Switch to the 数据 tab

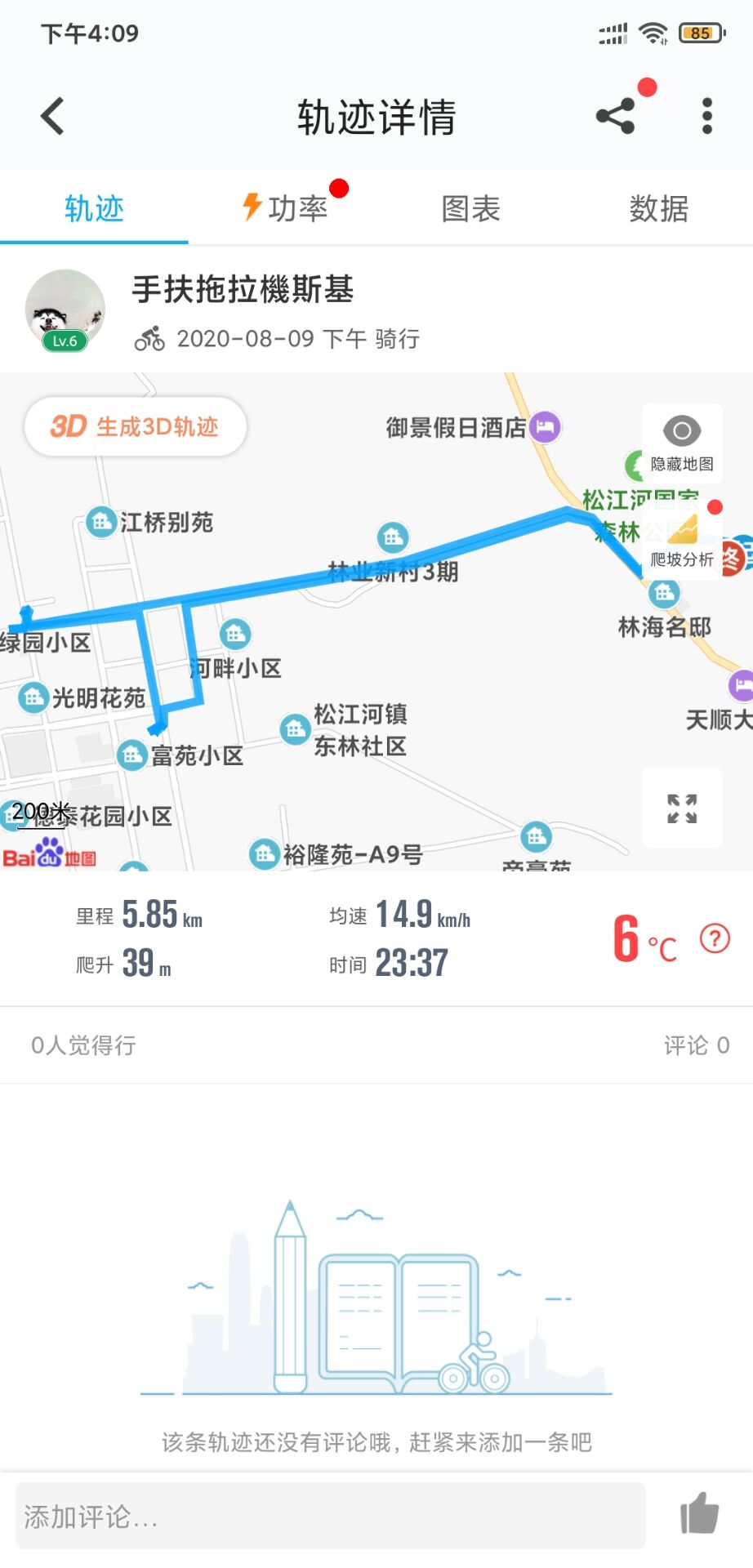pyautogui.click(x=658, y=208)
